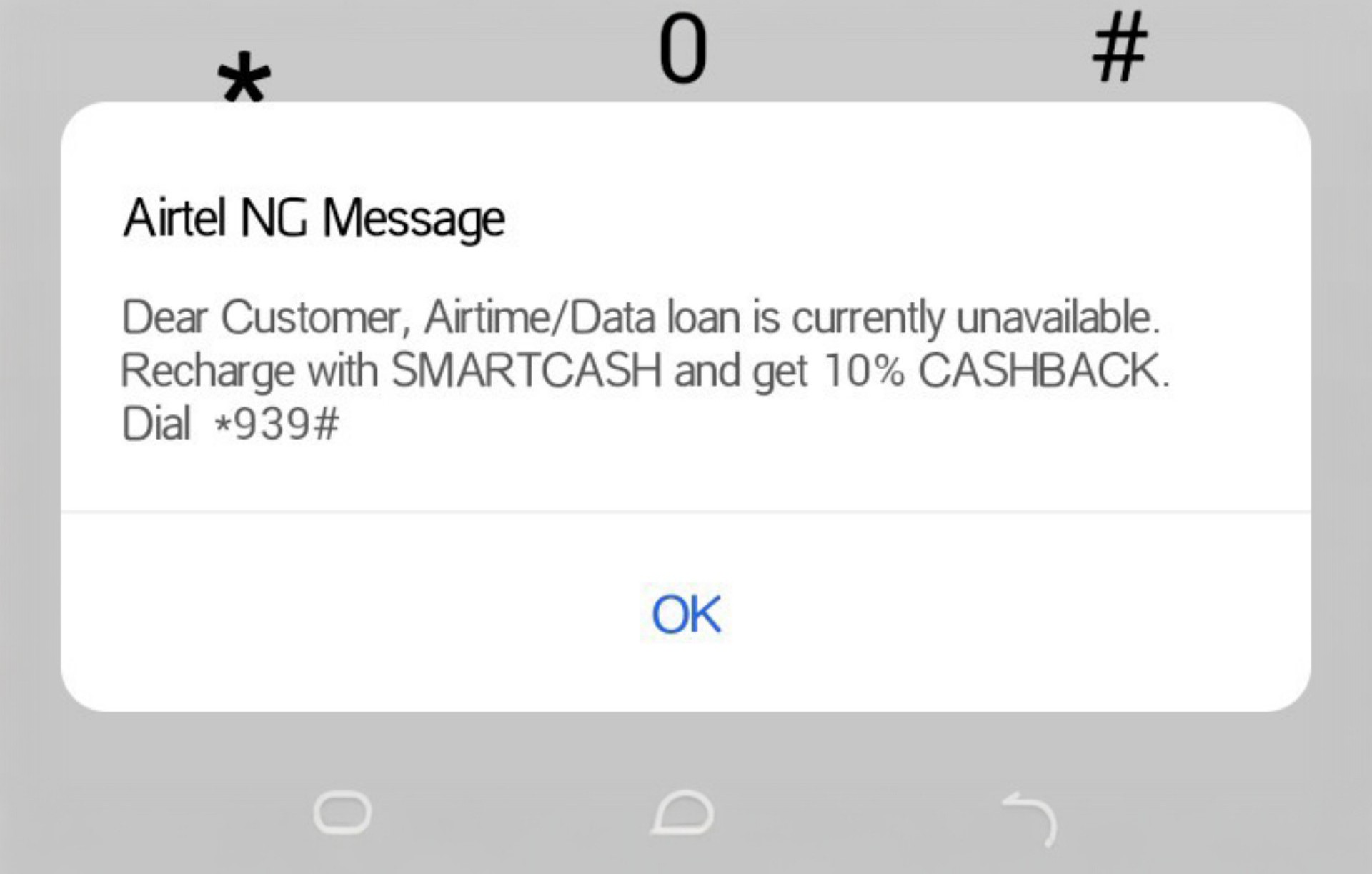Open the recent apps view

tap(342, 813)
